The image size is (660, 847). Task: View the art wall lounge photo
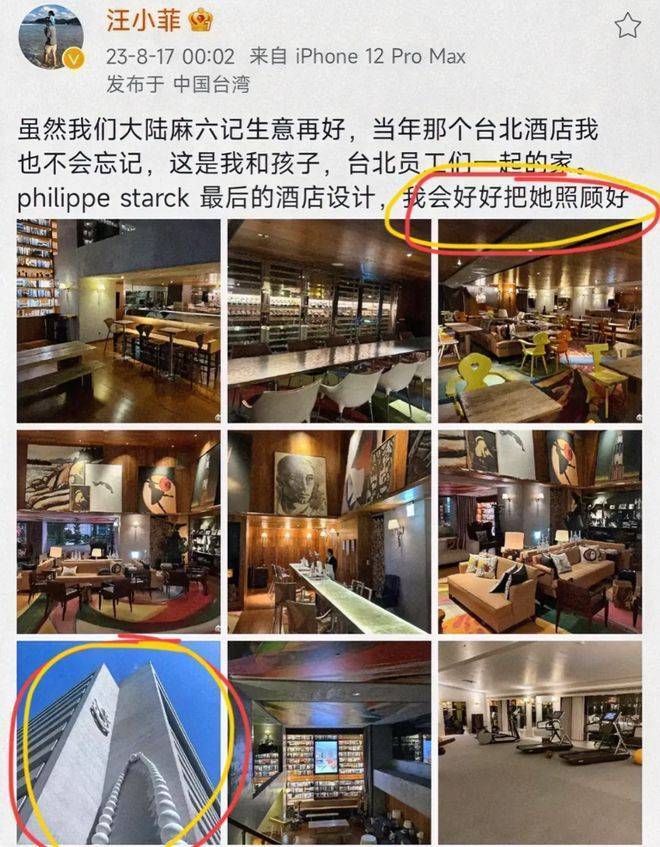point(118,532)
